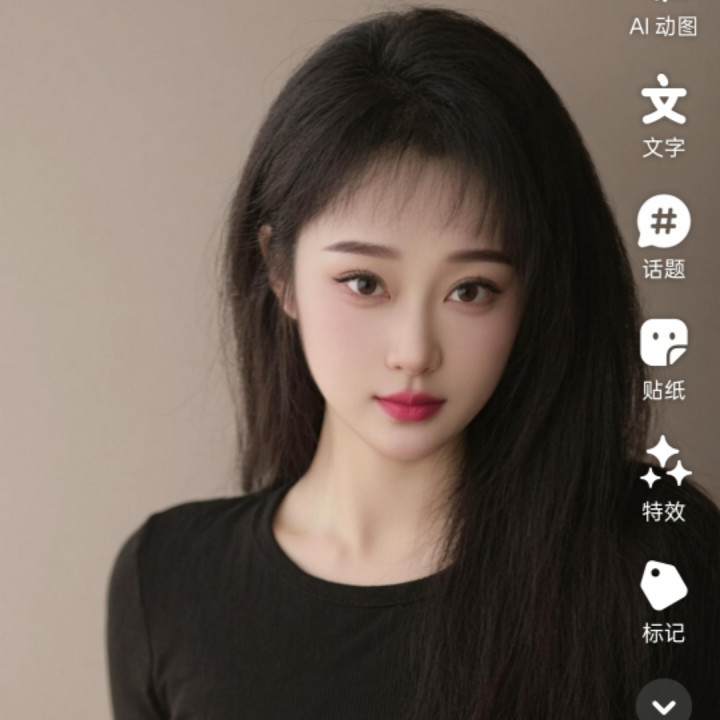720x720 pixels.
Task: Tap the 标记 tag tool
Action: click(663, 598)
